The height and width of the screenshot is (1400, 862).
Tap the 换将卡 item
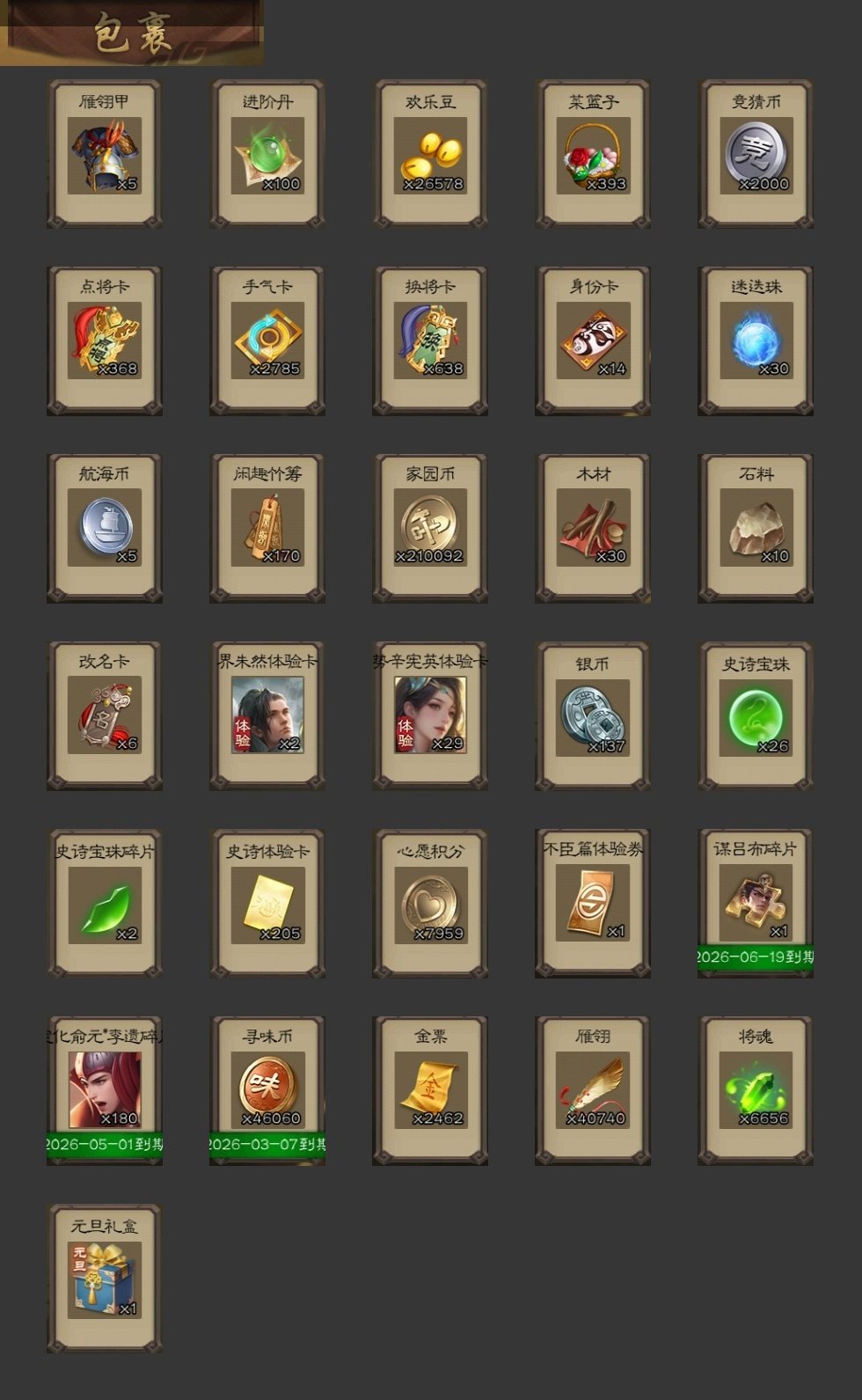pyautogui.click(x=430, y=341)
